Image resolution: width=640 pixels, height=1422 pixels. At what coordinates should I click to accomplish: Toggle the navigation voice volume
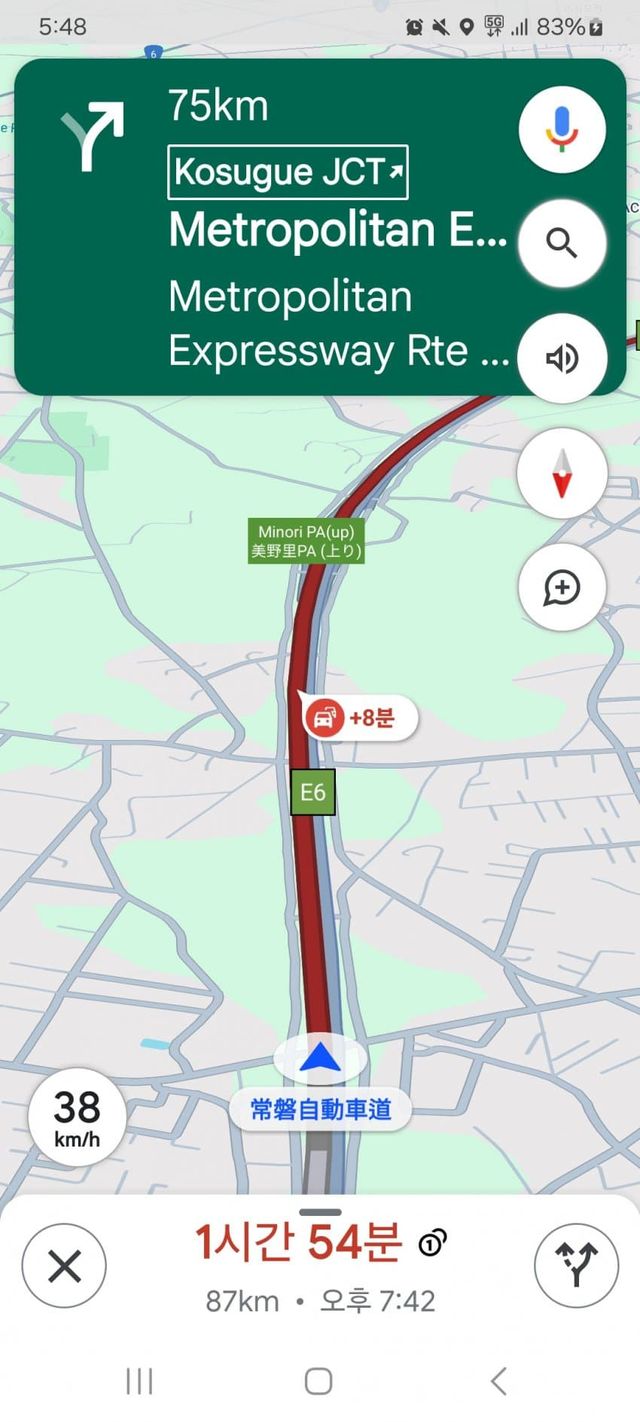click(562, 358)
